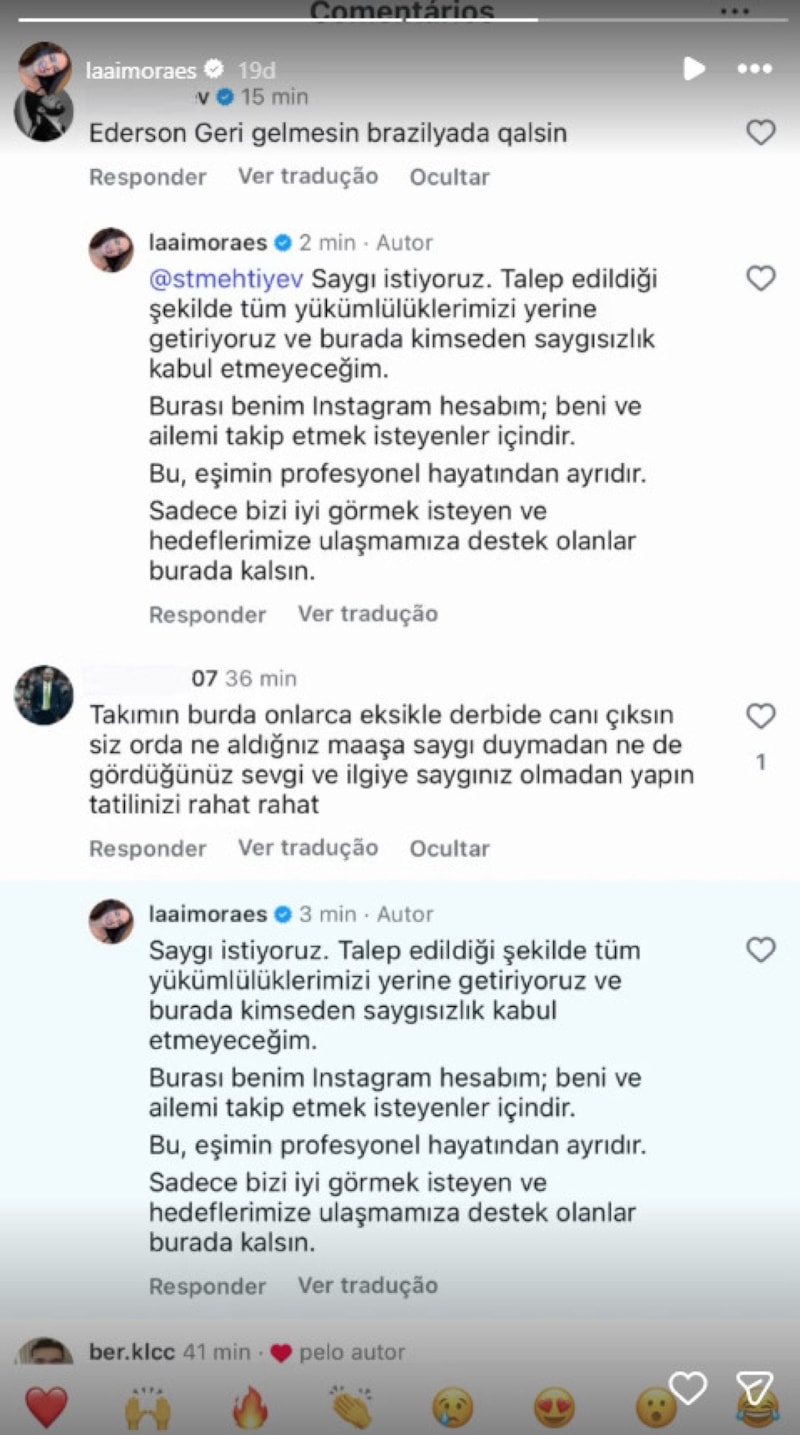
Task: Open the story overflow menu
Action: point(754,68)
